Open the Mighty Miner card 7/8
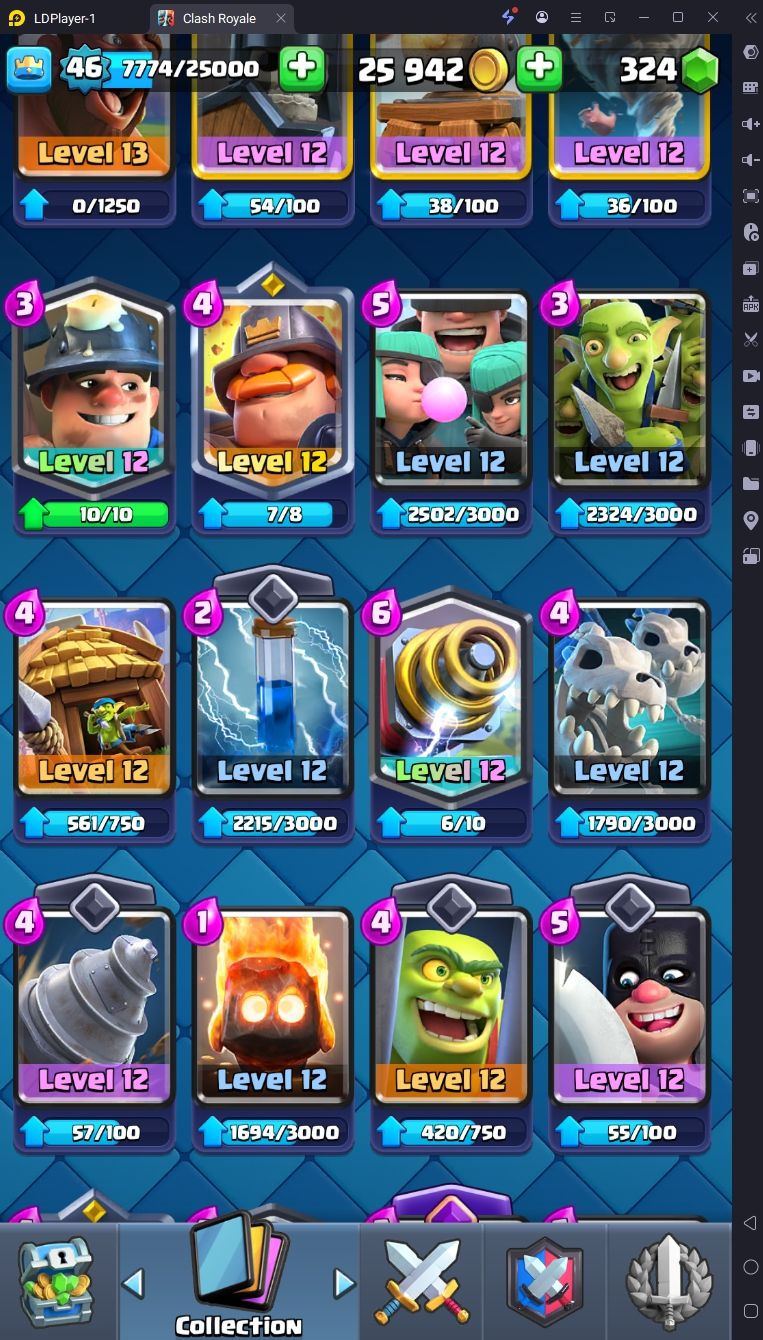 273,400
